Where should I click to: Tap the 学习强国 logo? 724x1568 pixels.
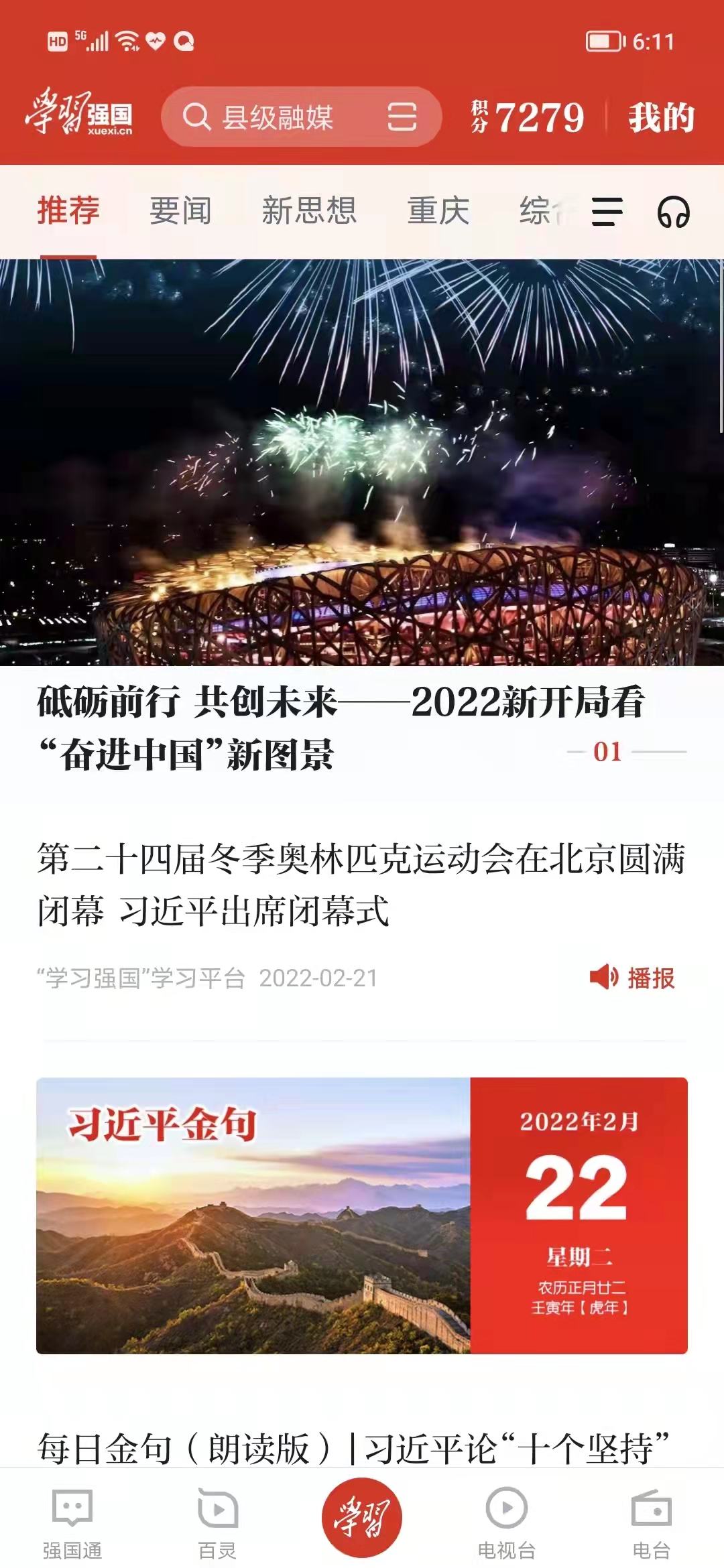[x=80, y=118]
